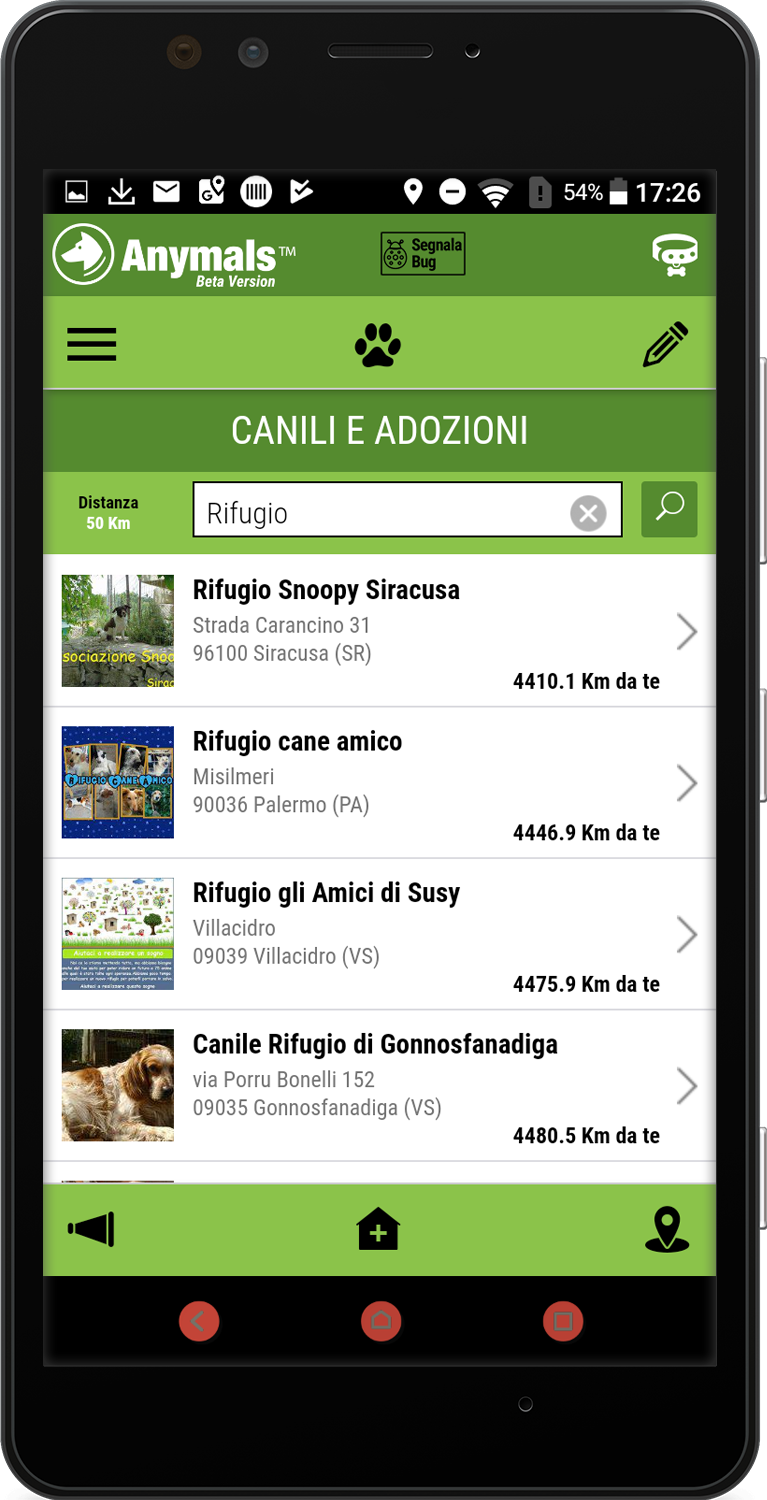Open the dog collar icon
The width and height of the screenshot is (767, 1500).
coord(674,255)
